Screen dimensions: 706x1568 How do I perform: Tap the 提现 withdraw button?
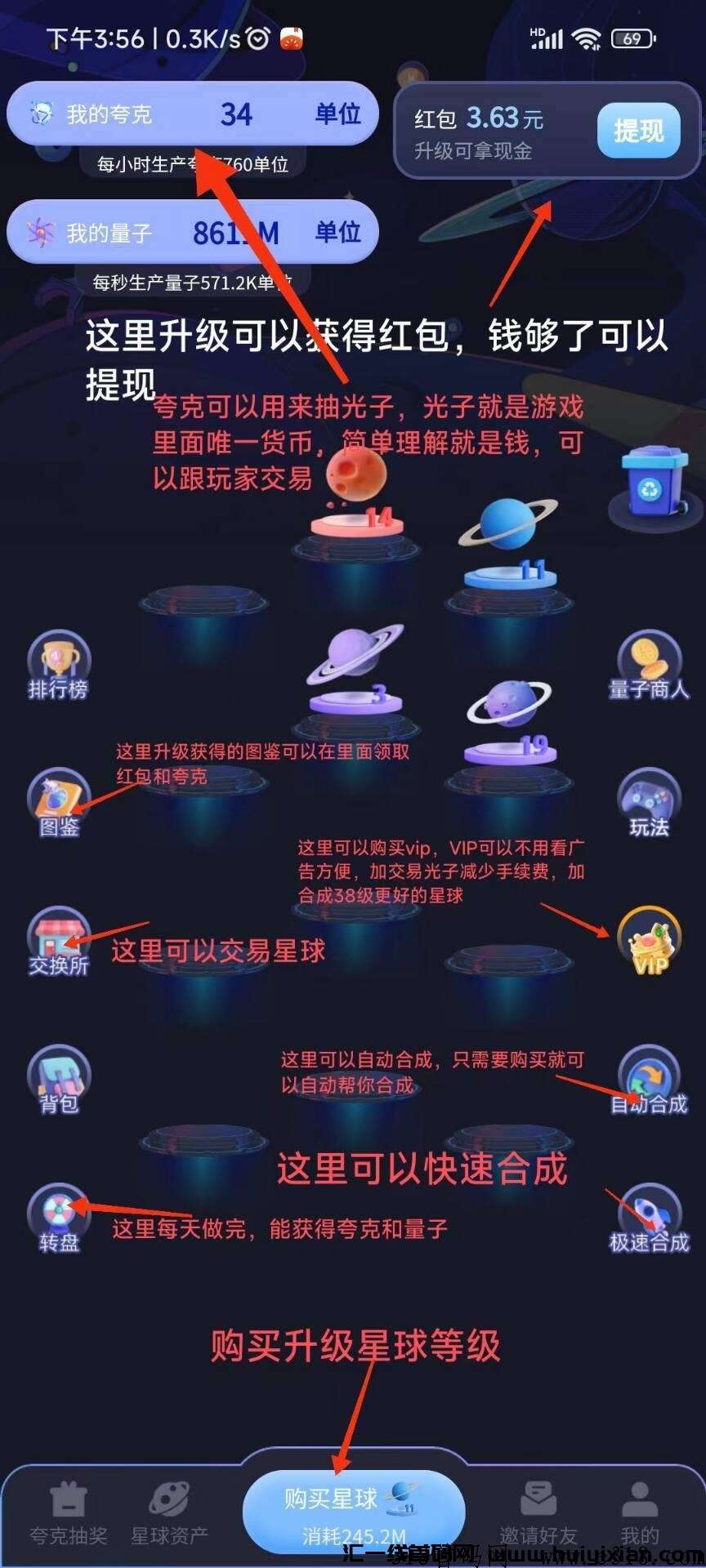(x=638, y=131)
